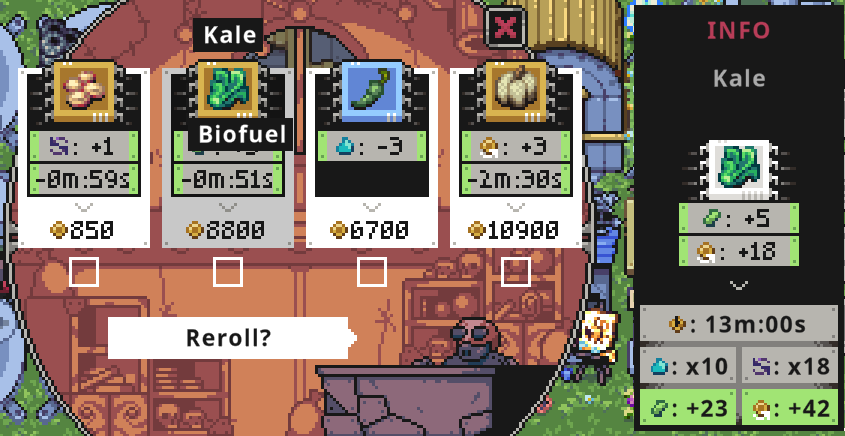Mark the checkbox under the 6700 card
The height and width of the screenshot is (436, 845).
tap(372, 271)
